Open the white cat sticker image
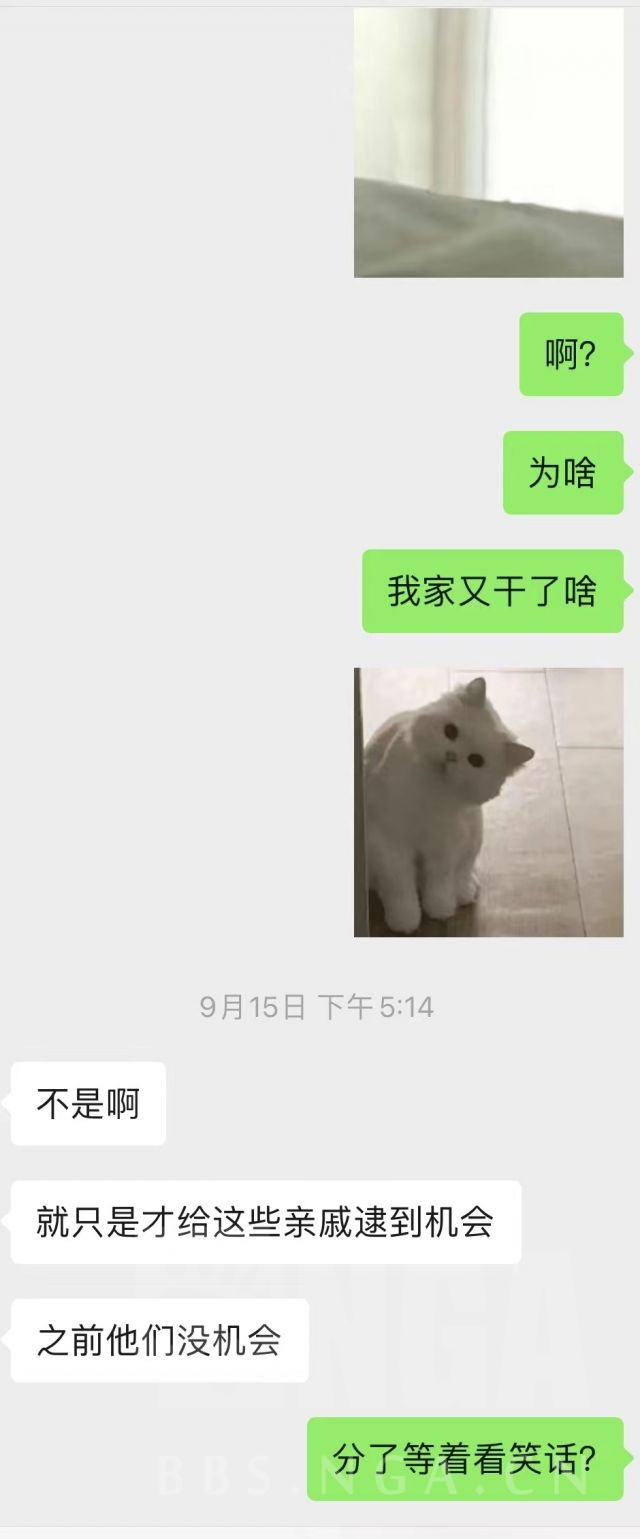 coord(488,802)
